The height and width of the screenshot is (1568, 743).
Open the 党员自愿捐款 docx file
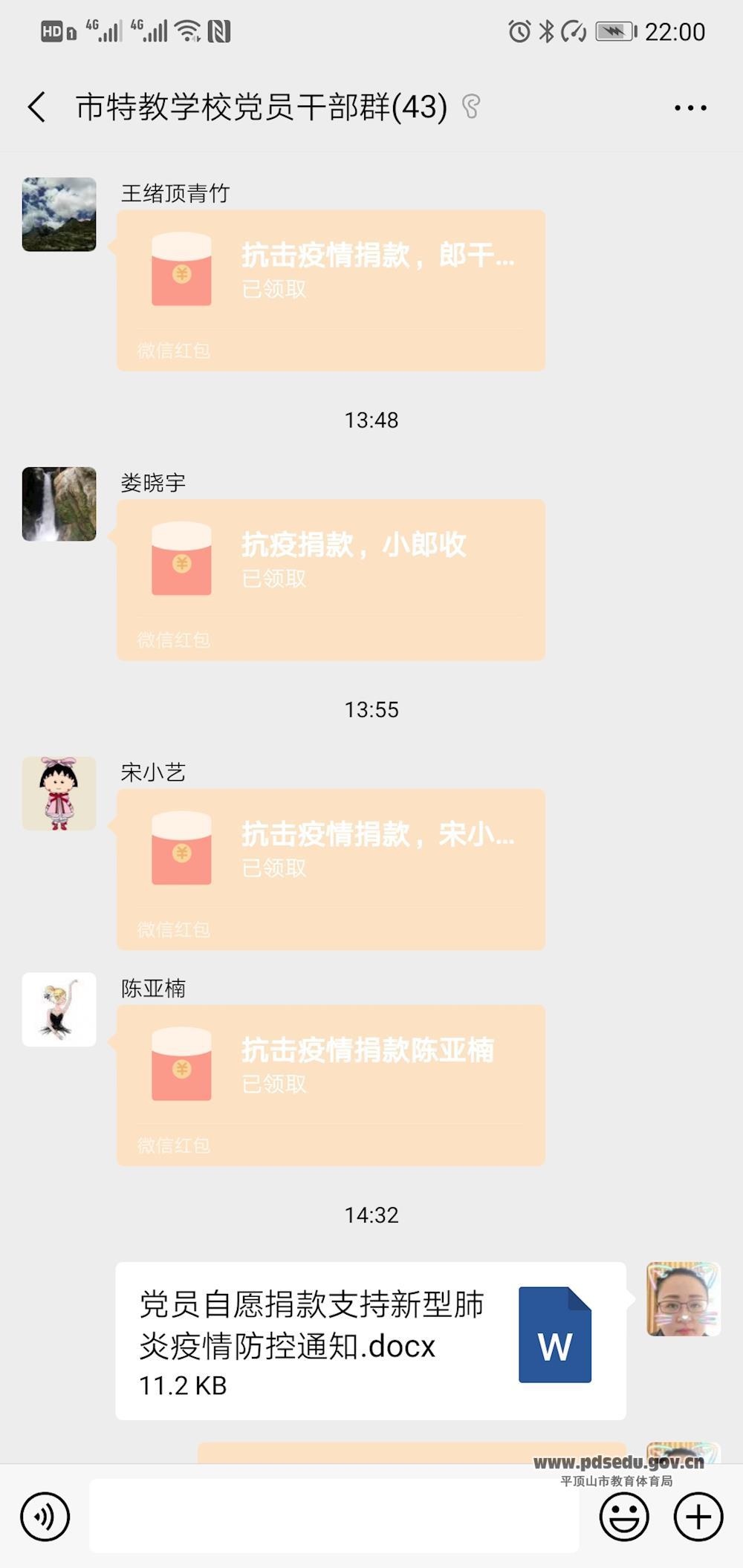click(x=370, y=1341)
